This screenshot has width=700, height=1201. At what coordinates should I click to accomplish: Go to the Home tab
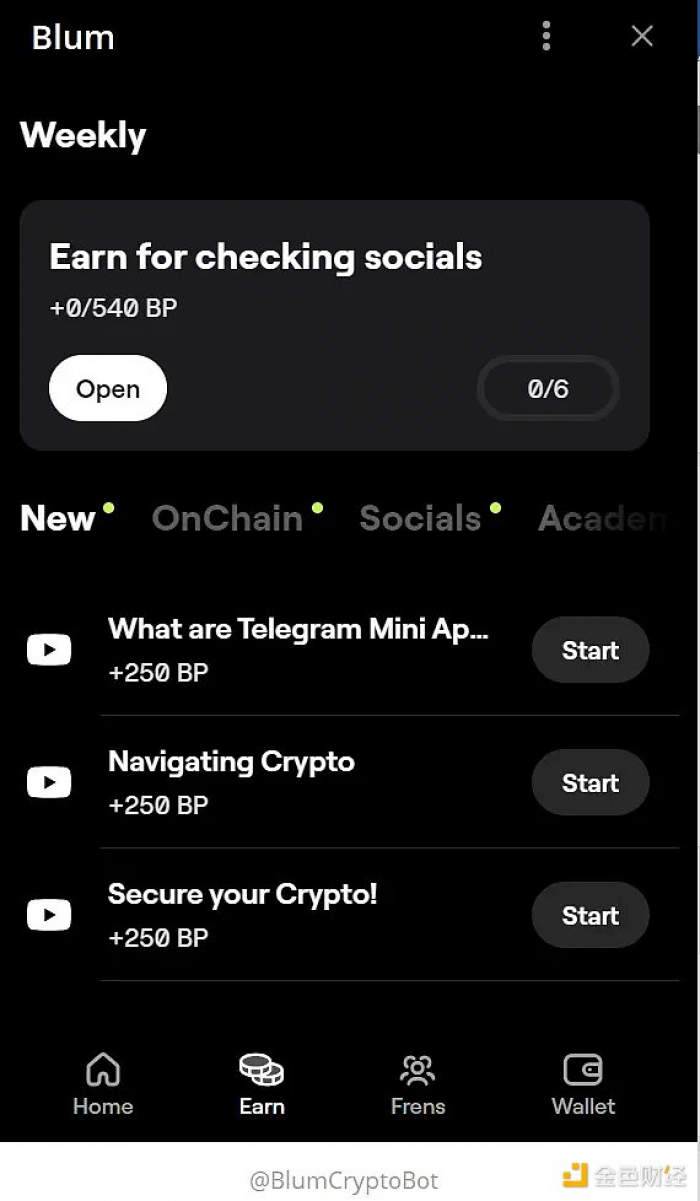click(x=103, y=1084)
